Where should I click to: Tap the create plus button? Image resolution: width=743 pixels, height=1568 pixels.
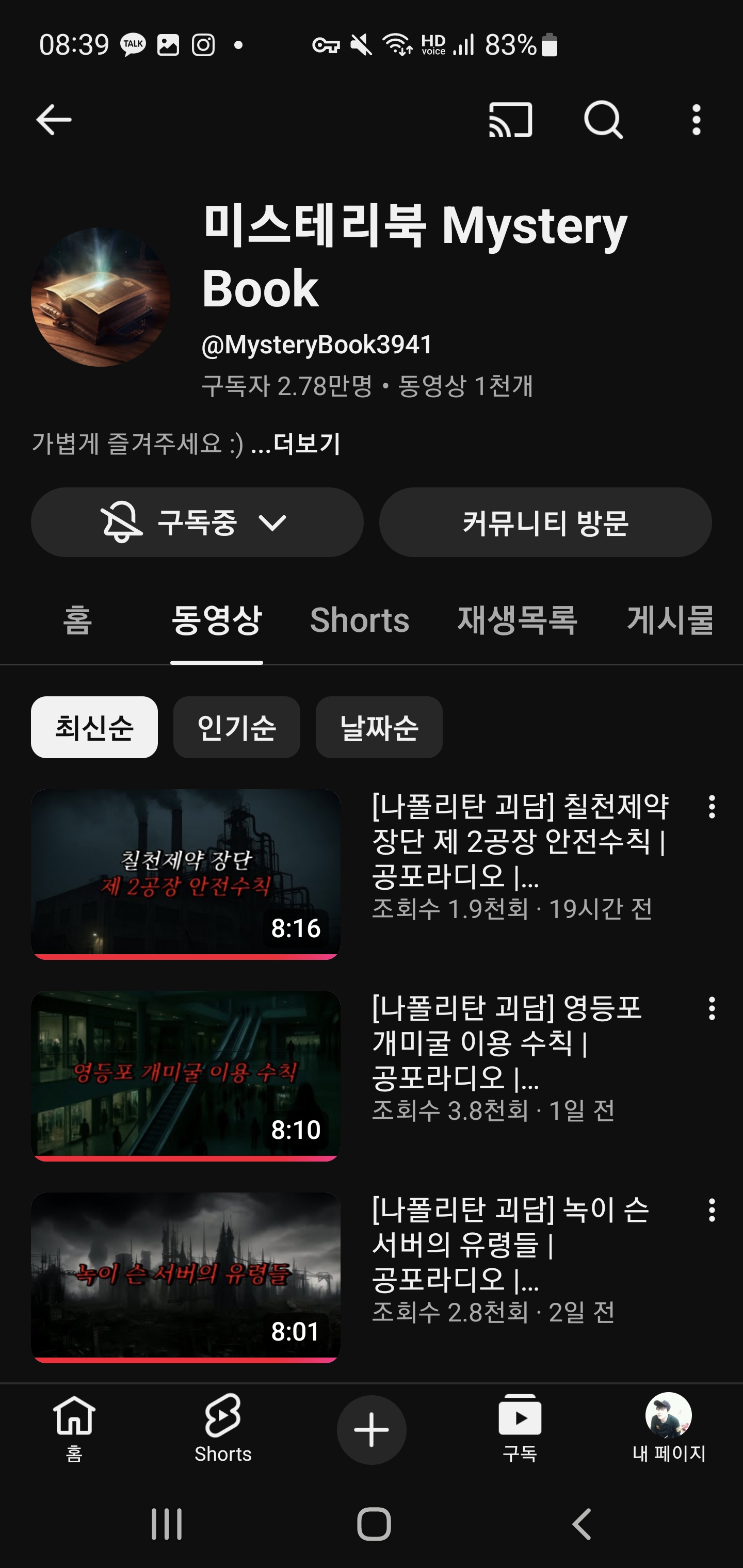[372, 1429]
